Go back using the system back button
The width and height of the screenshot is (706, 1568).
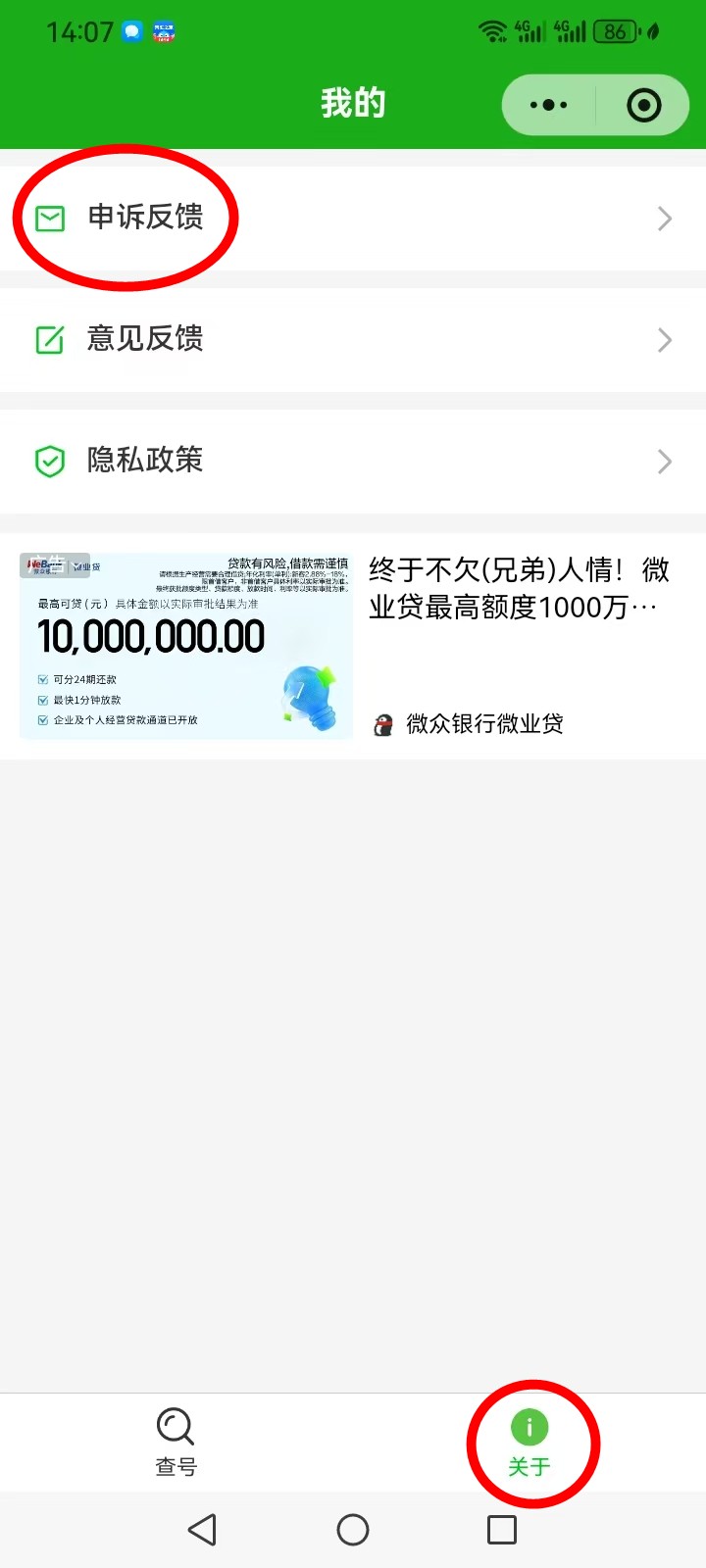point(202,1530)
